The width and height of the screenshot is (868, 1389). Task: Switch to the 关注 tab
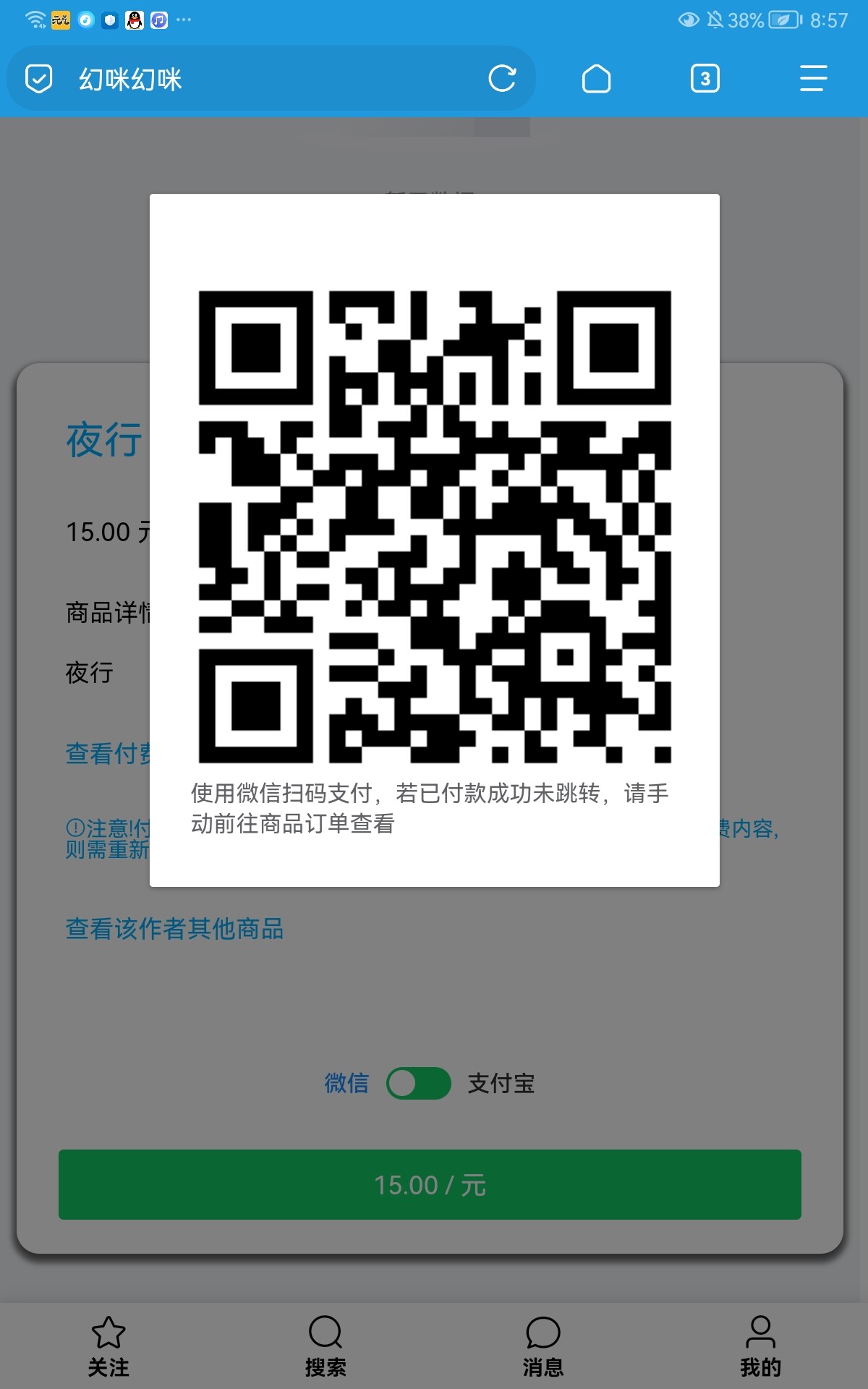(x=109, y=1346)
